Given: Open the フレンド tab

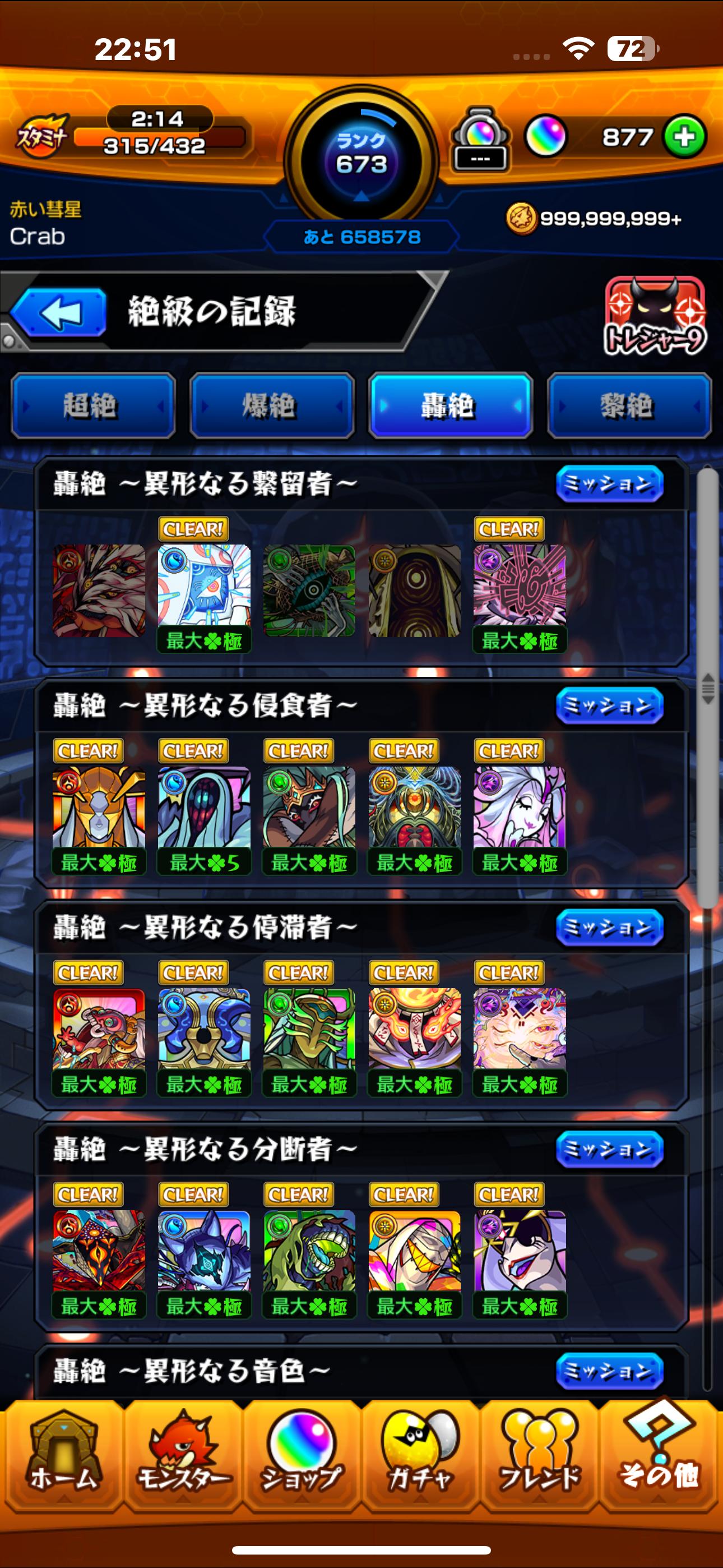Looking at the screenshot, I should (539, 1456).
